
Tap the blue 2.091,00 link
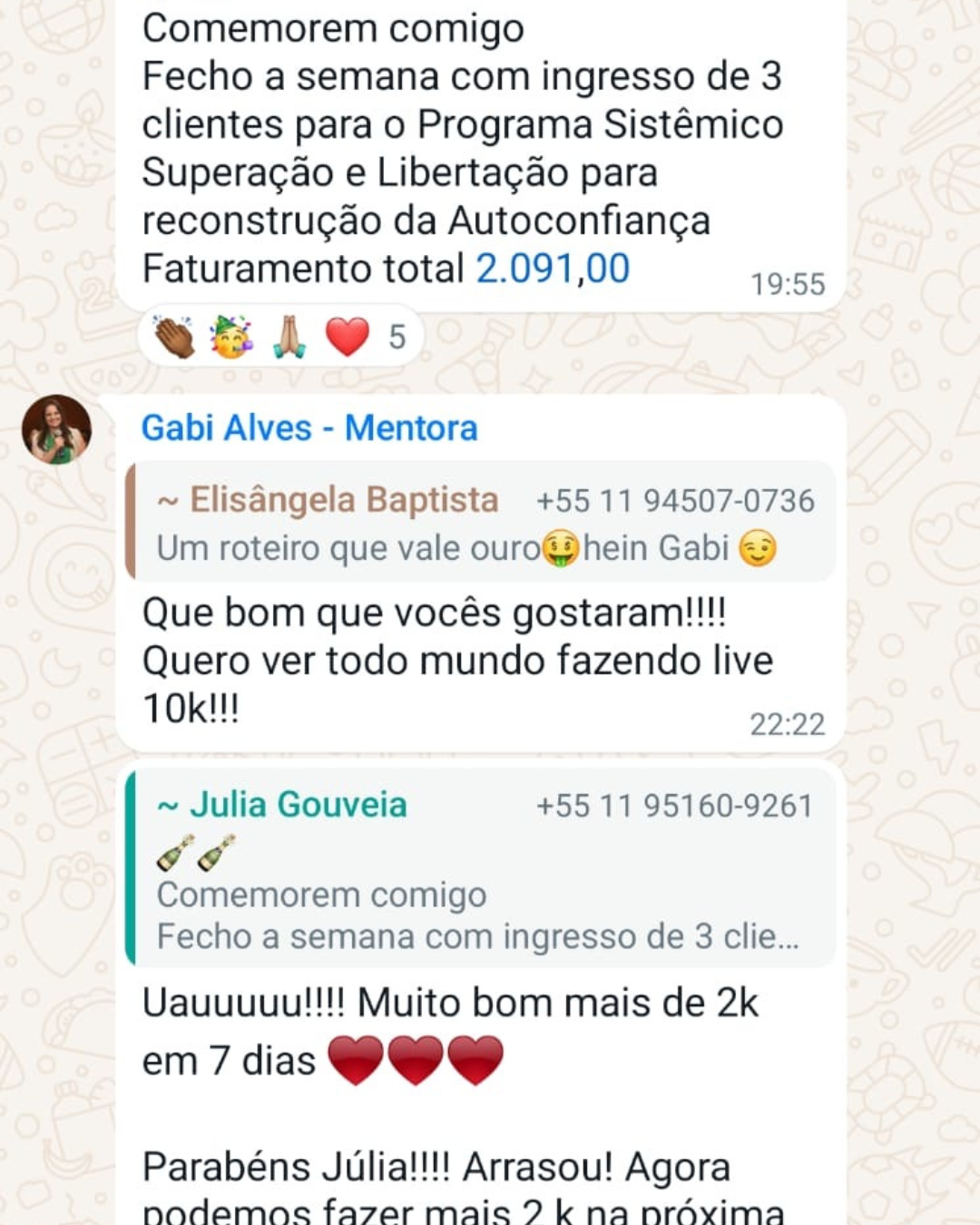(x=552, y=269)
